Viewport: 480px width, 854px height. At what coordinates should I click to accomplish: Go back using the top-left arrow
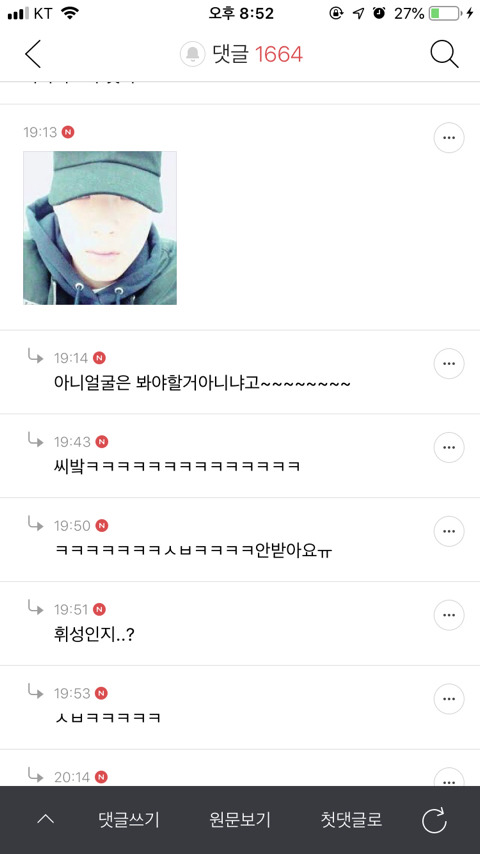(x=33, y=54)
